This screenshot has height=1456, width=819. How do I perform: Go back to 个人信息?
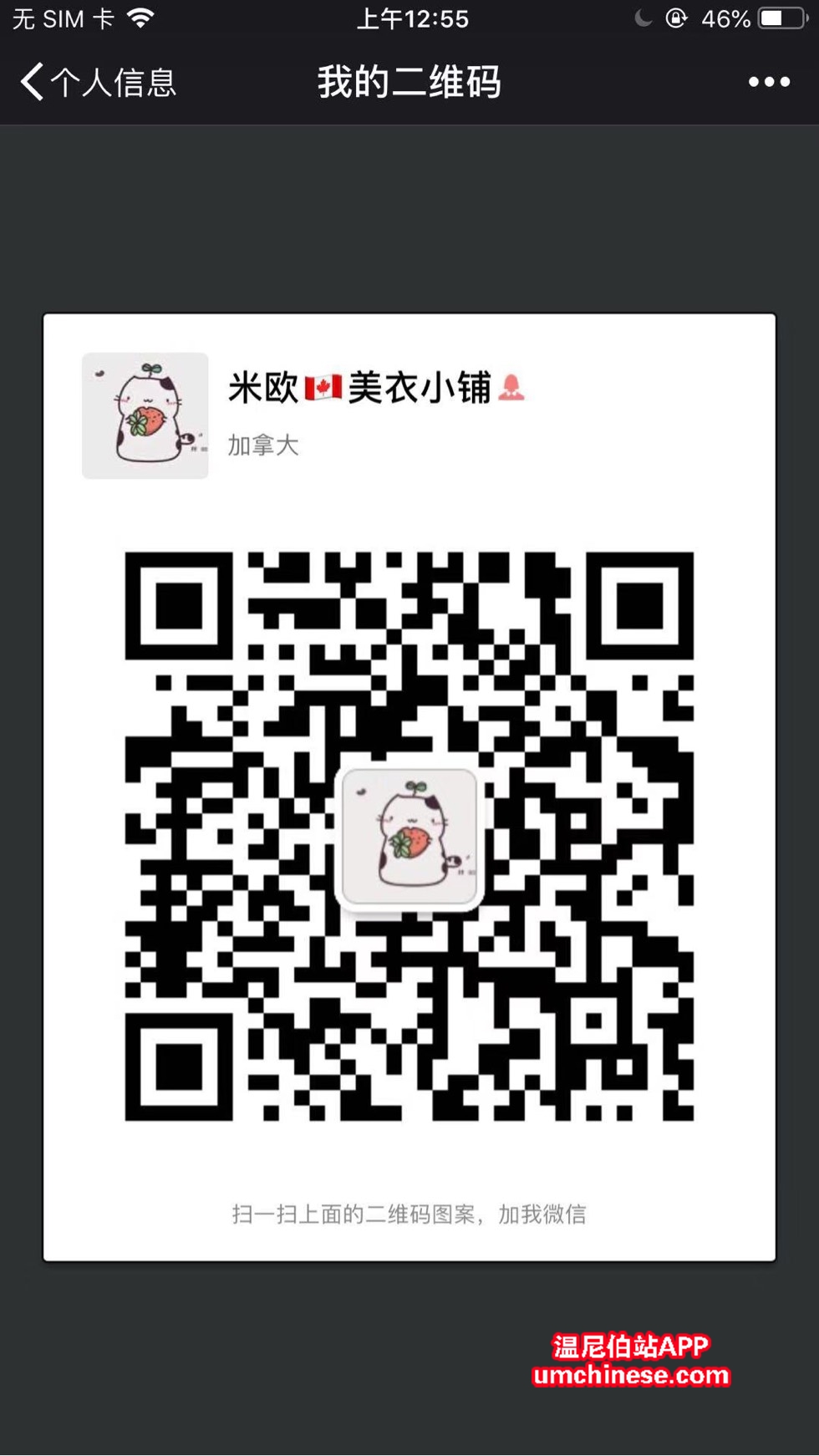[x=96, y=82]
